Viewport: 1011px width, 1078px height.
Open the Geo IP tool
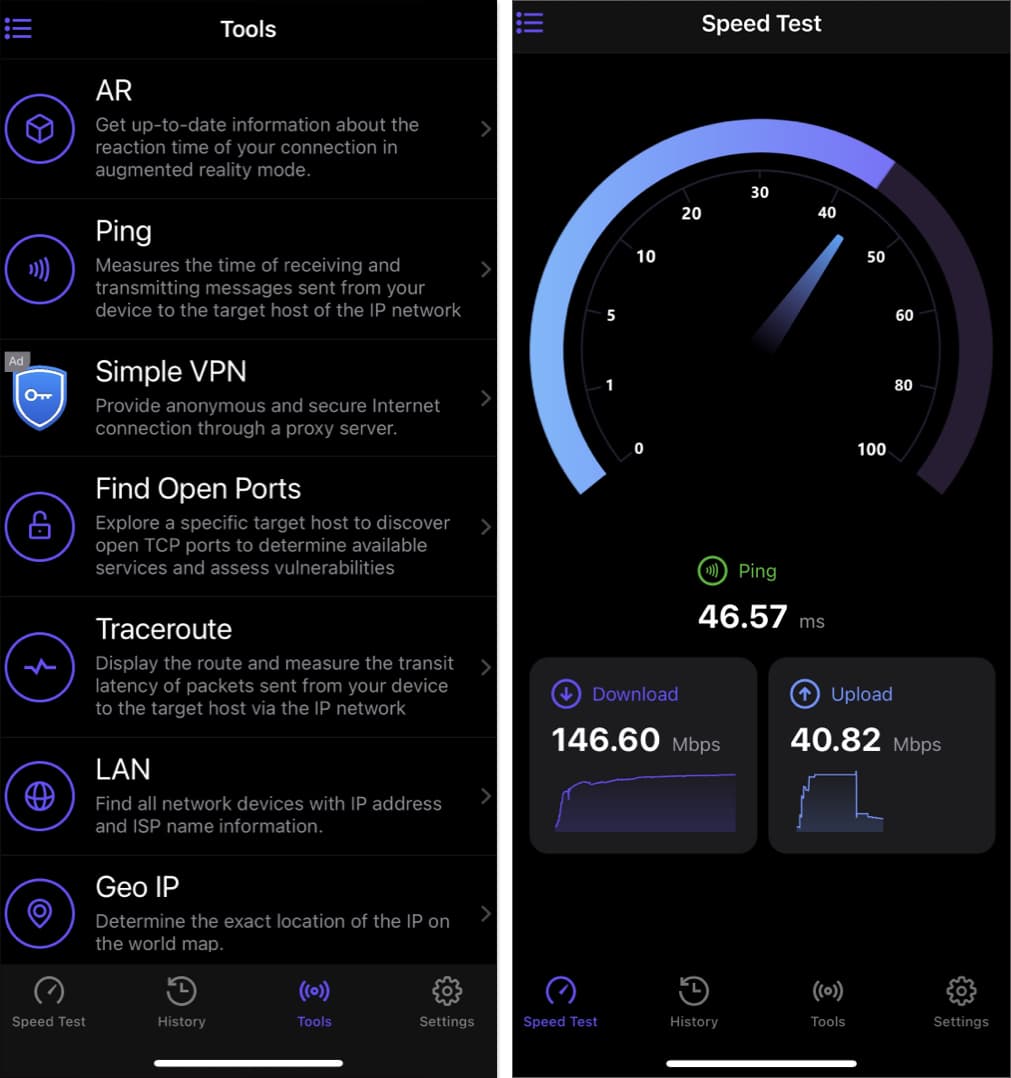coord(248,913)
